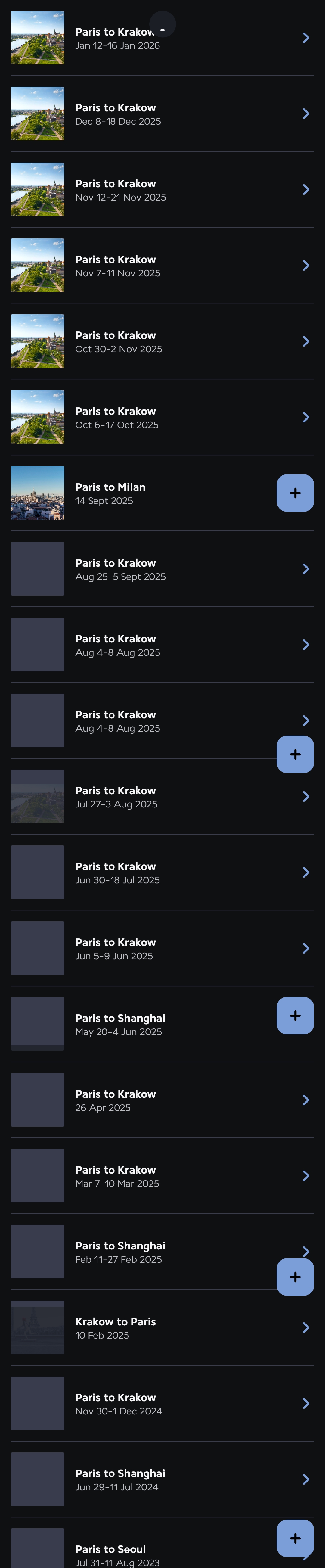Tap the plus button beside Paris to Milan
Screen dimensions: 325x1568
click(x=295, y=493)
